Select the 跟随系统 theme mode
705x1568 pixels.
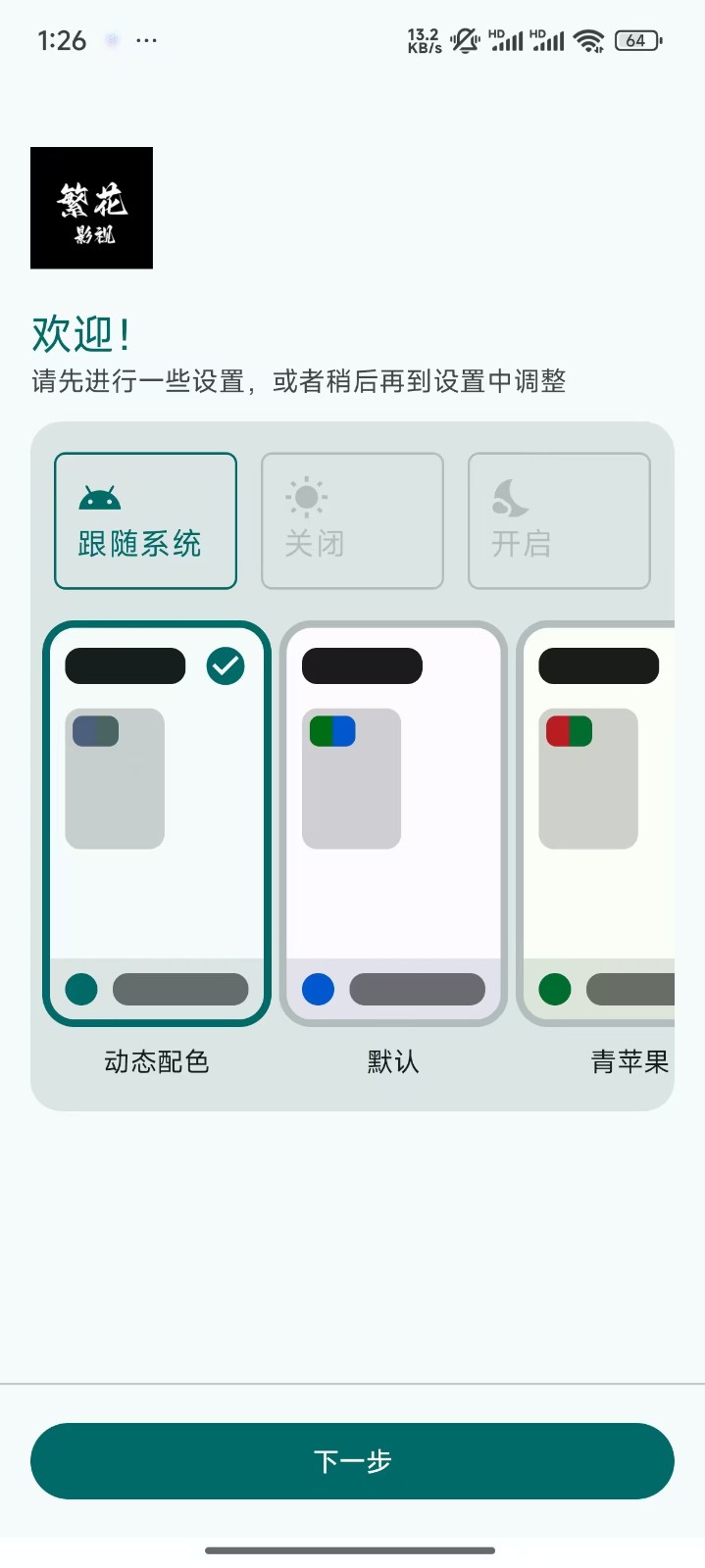coord(145,520)
